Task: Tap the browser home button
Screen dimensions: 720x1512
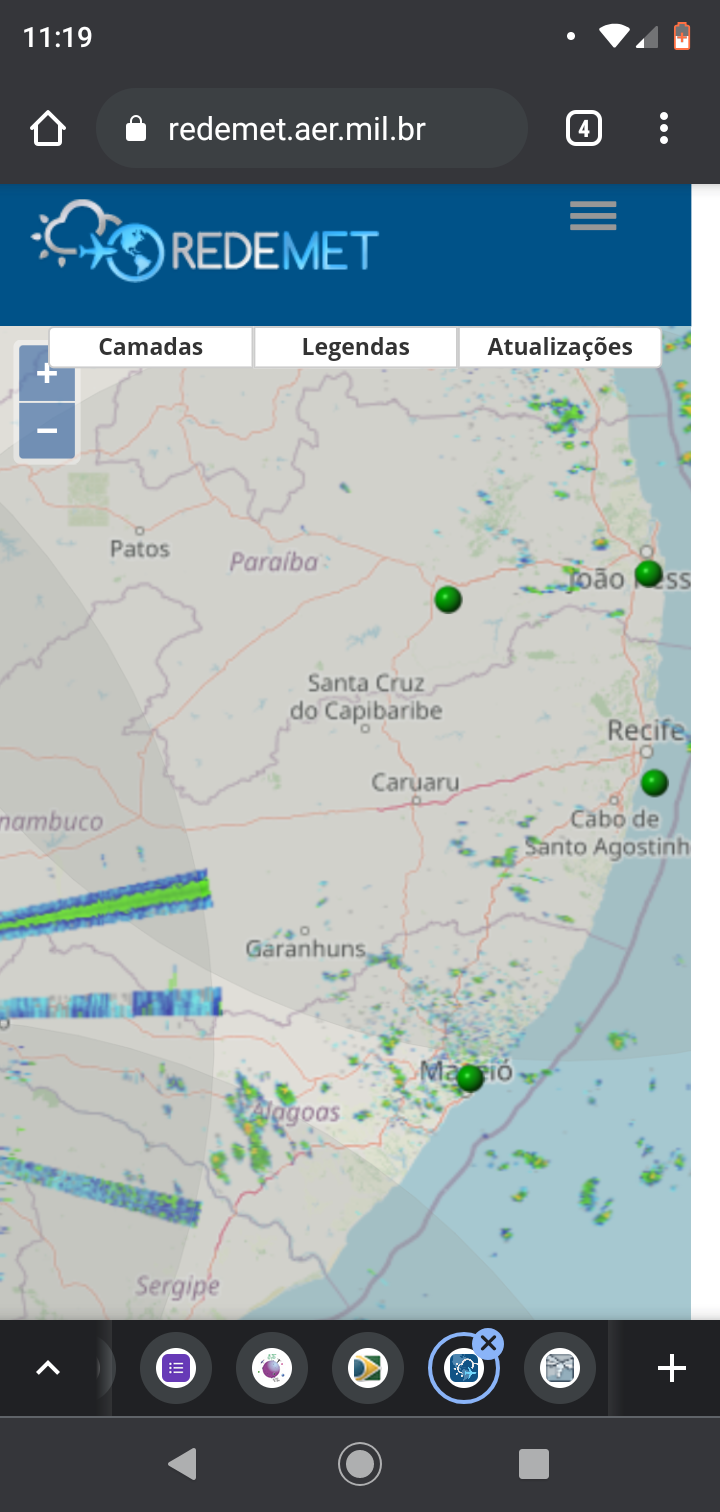Action: coord(48,129)
